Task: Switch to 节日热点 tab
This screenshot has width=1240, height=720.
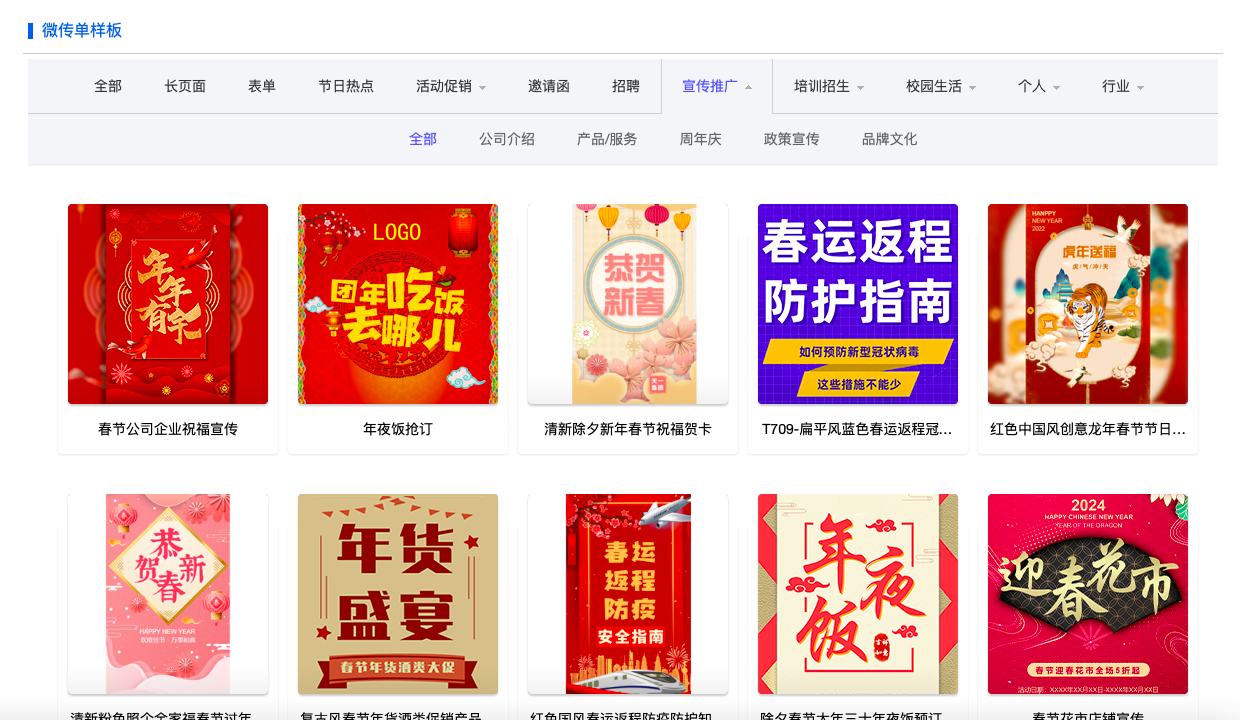Action: pos(346,86)
